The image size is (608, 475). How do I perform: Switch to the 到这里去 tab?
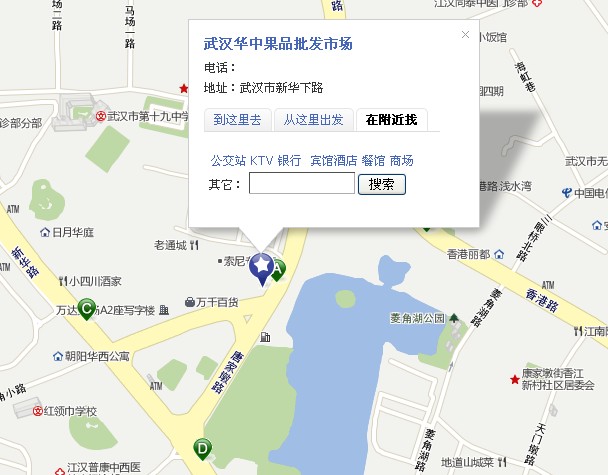pos(237,120)
